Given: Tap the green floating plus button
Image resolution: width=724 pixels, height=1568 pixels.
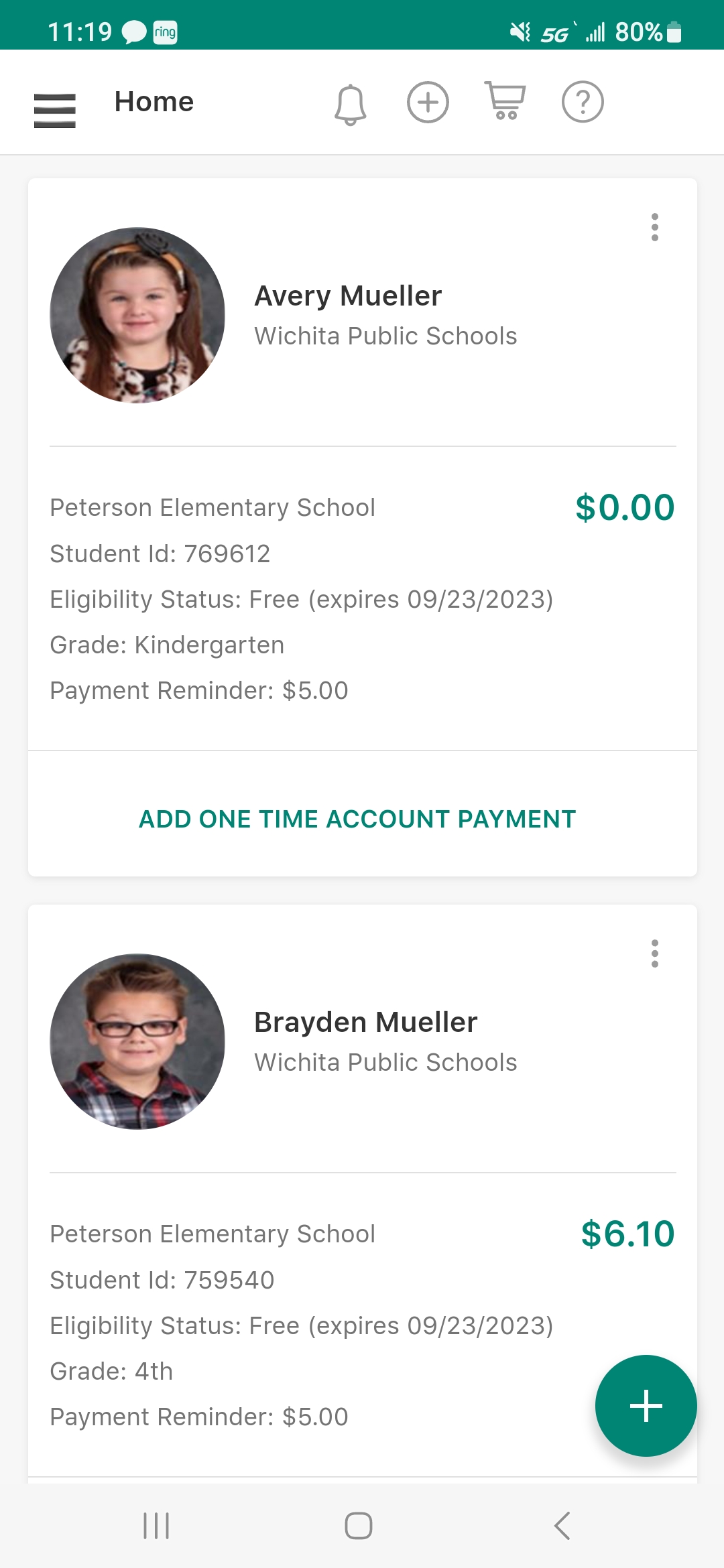Looking at the screenshot, I should [646, 1406].
